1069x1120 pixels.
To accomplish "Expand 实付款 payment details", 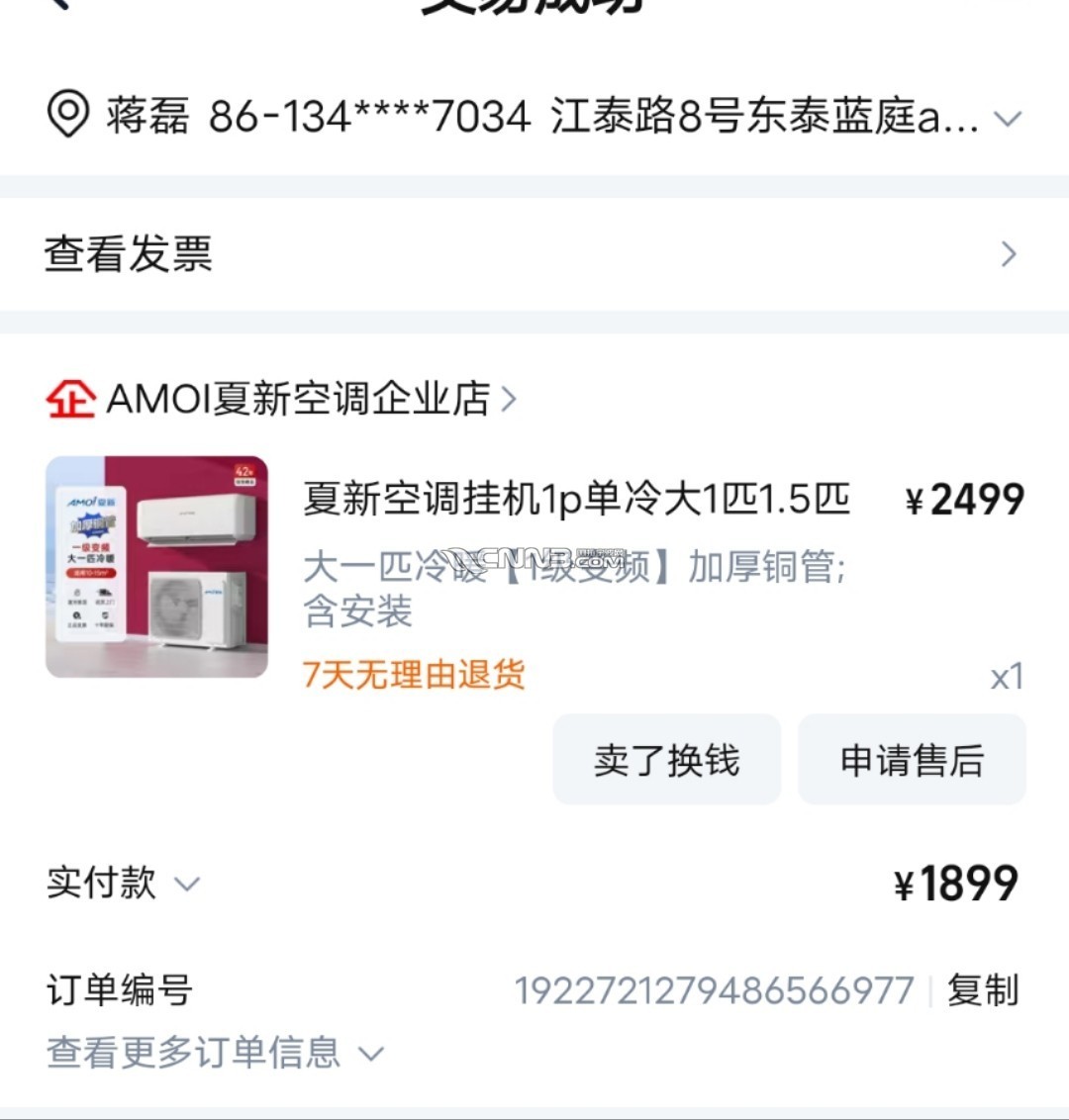I will click(124, 883).
